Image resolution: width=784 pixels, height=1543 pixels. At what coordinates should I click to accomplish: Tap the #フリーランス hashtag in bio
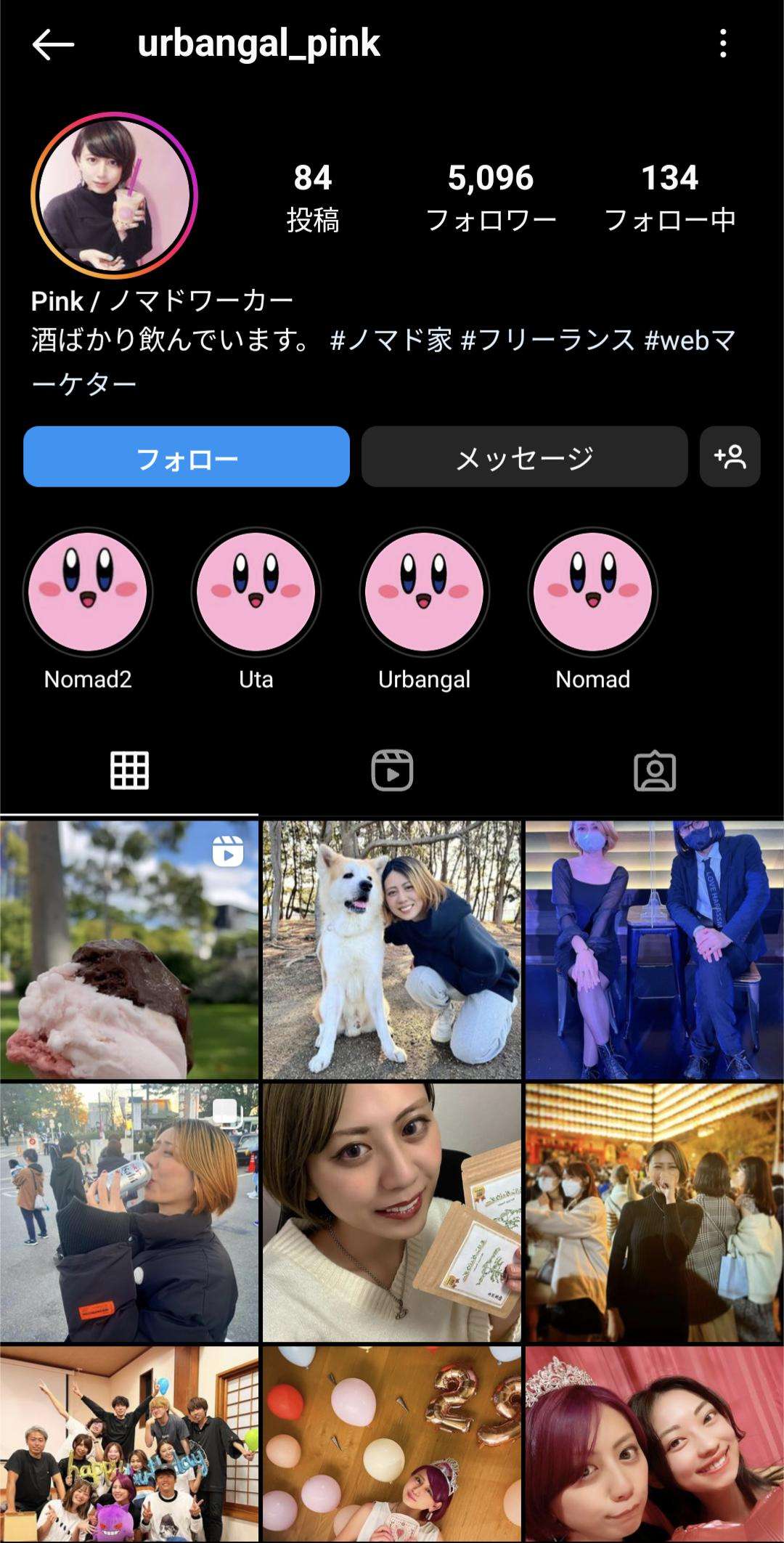[x=548, y=340]
